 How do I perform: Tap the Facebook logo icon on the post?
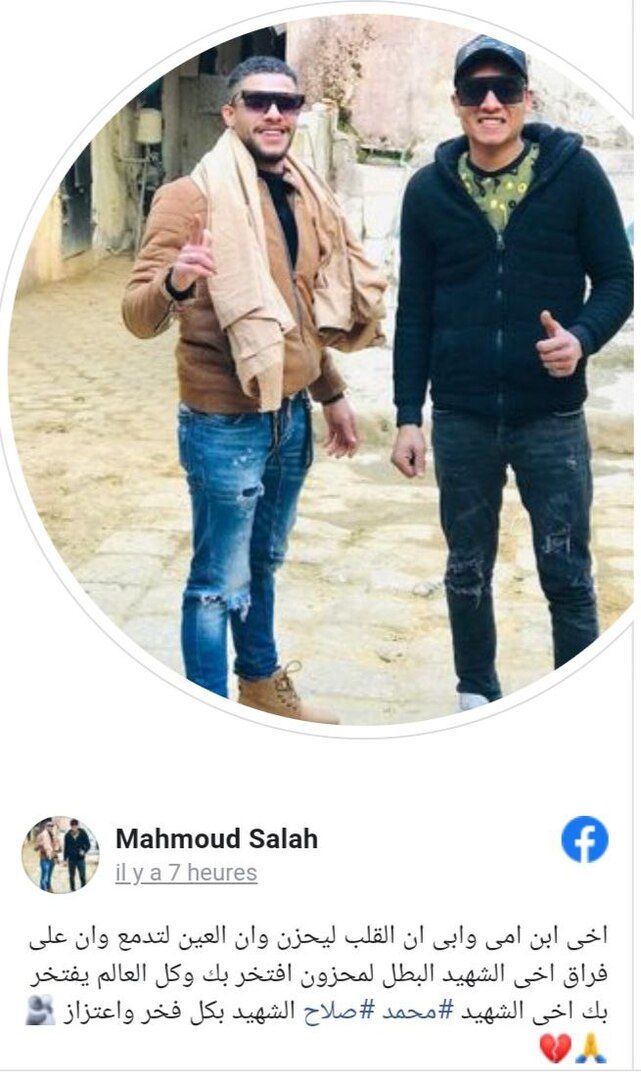pos(584,840)
